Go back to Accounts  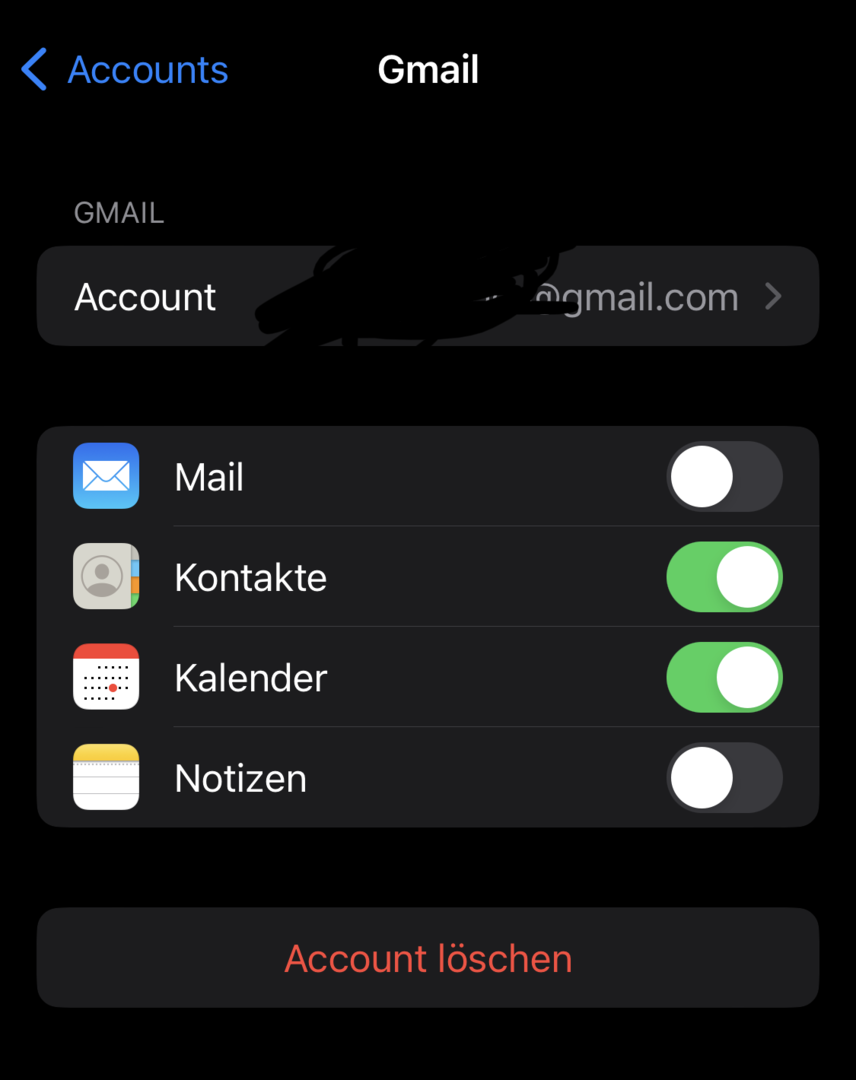coord(125,70)
